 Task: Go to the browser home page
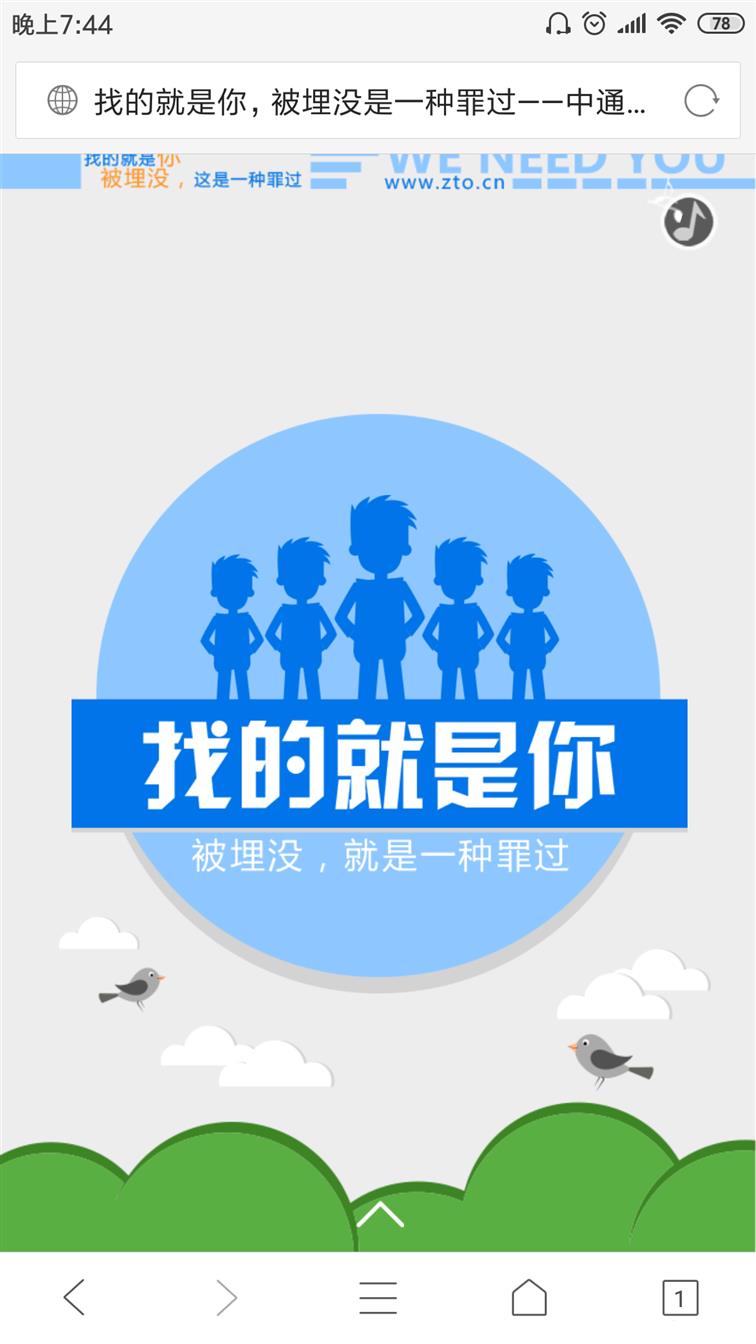529,1298
